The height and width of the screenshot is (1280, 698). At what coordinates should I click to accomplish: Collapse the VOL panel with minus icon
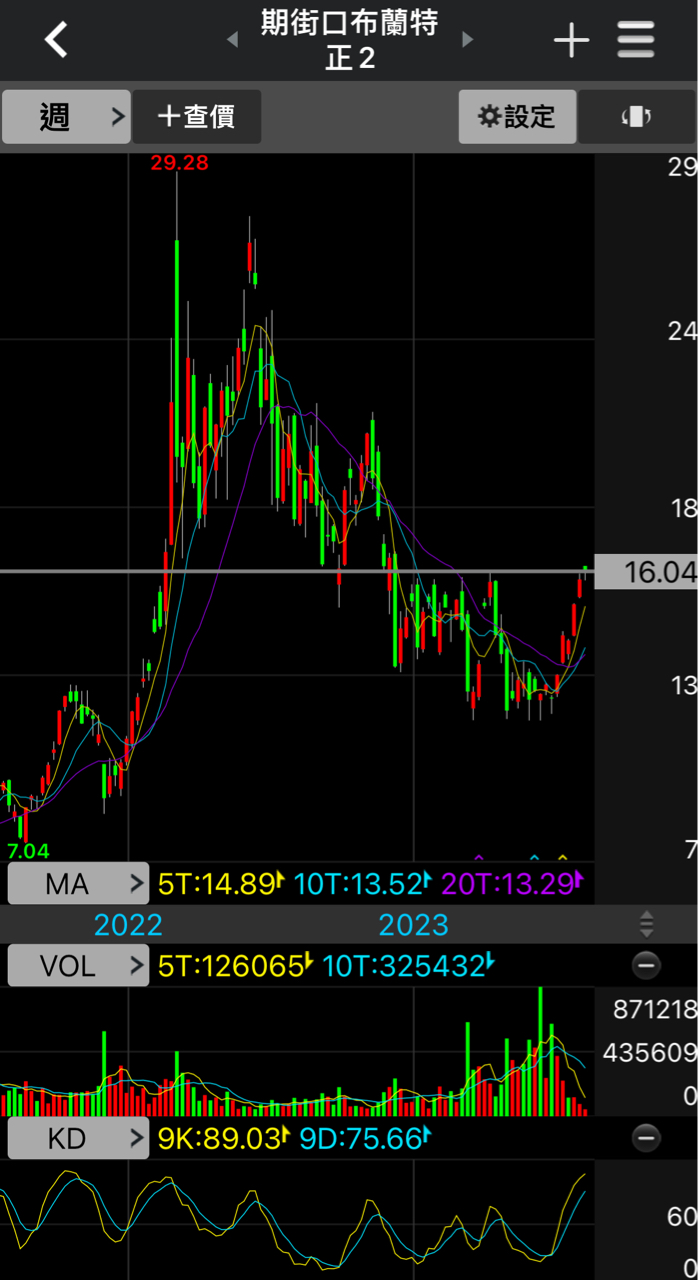pos(647,965)
